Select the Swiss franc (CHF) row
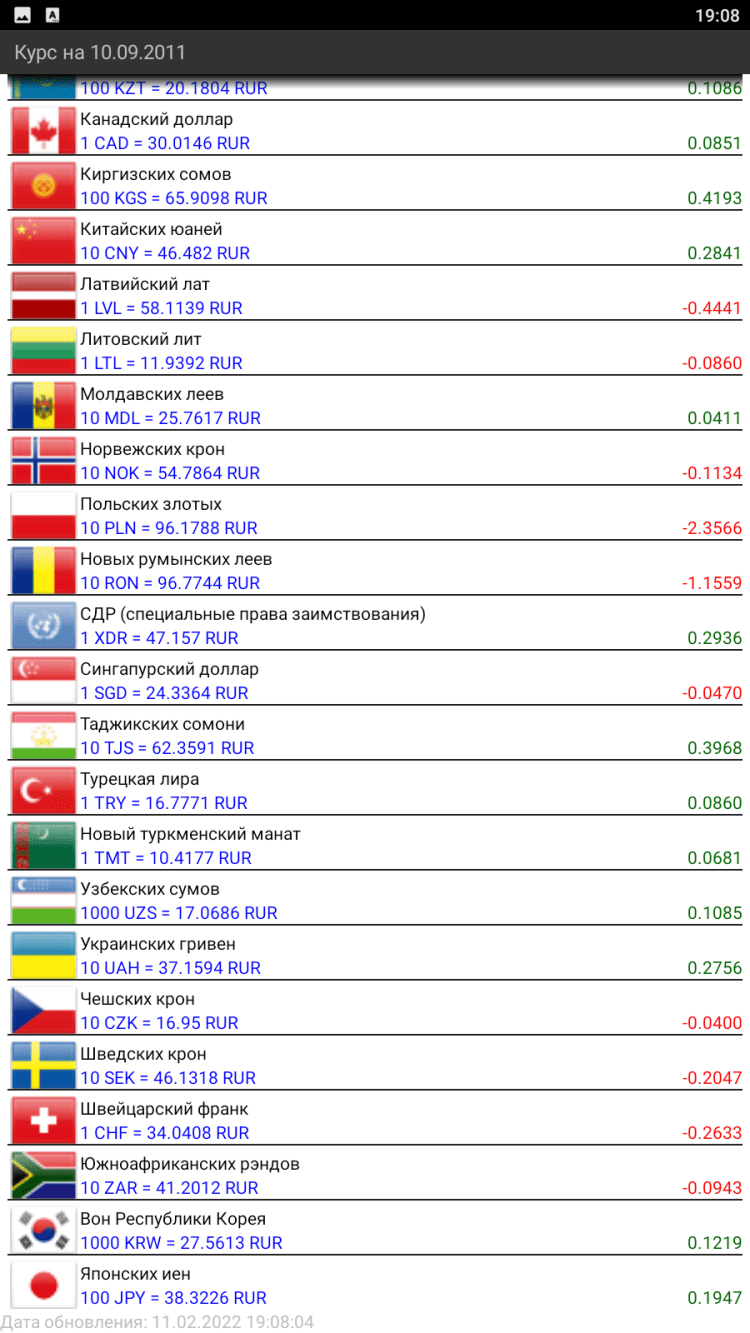 (375, 1121)
